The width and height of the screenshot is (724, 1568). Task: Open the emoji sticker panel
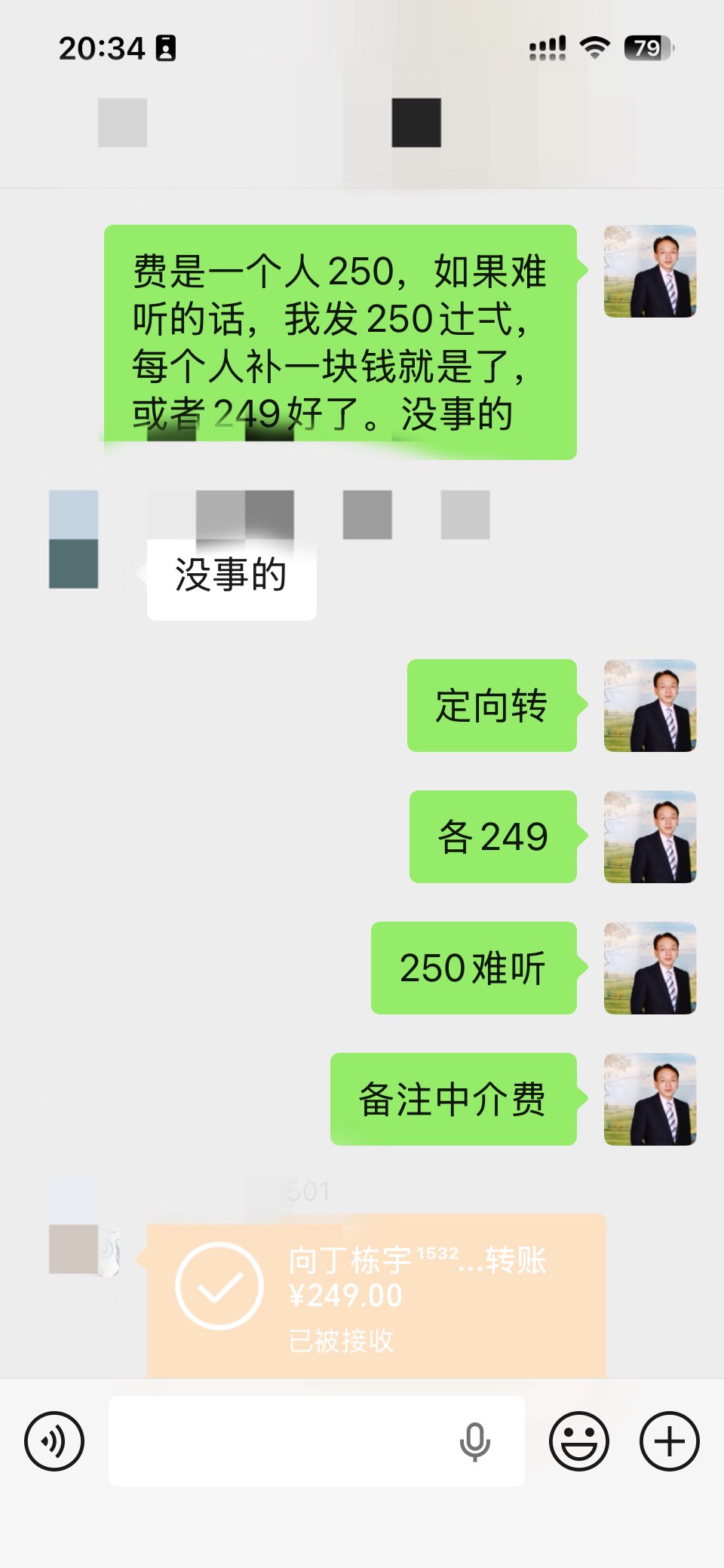coord(578,1441)
